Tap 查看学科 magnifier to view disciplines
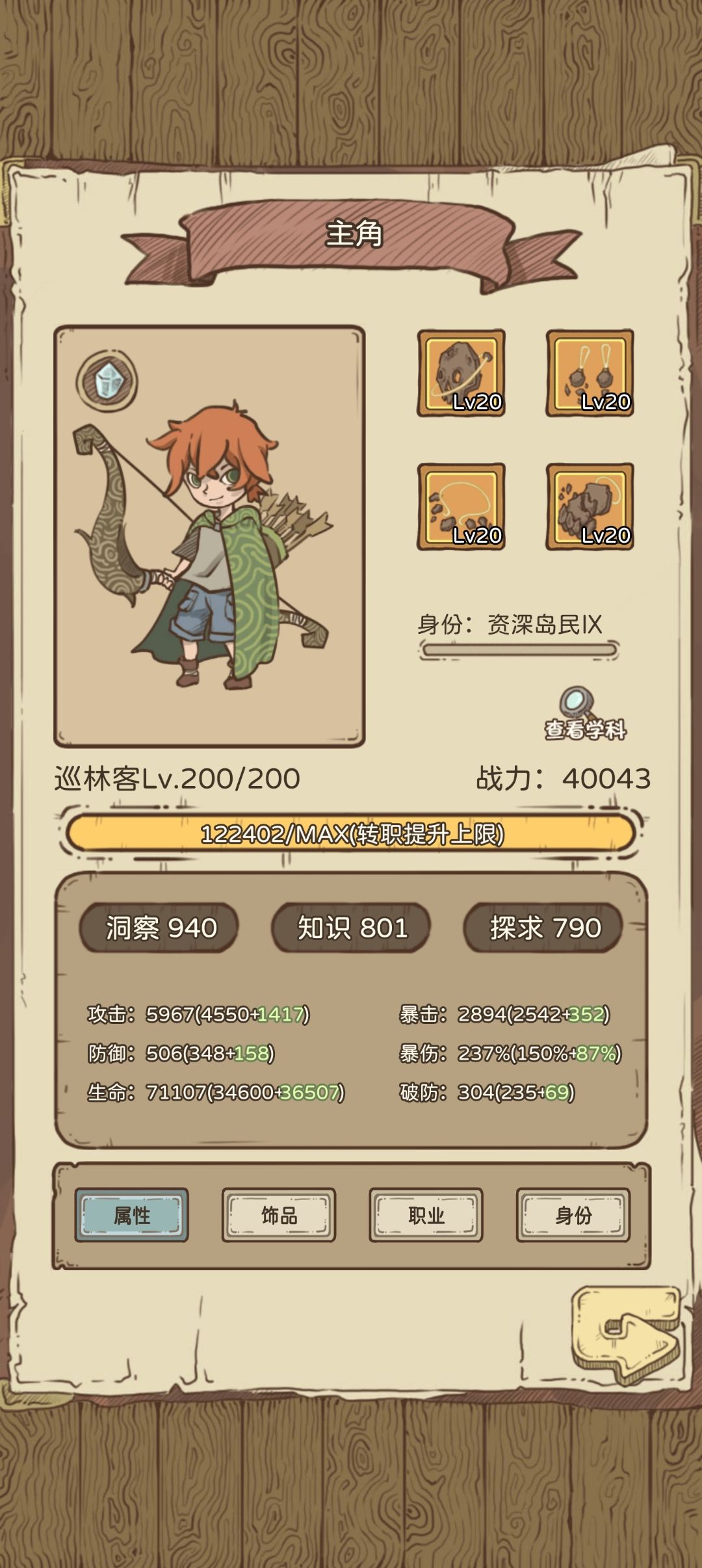The width and height of the screenshot is (702, 1568). 585,714
